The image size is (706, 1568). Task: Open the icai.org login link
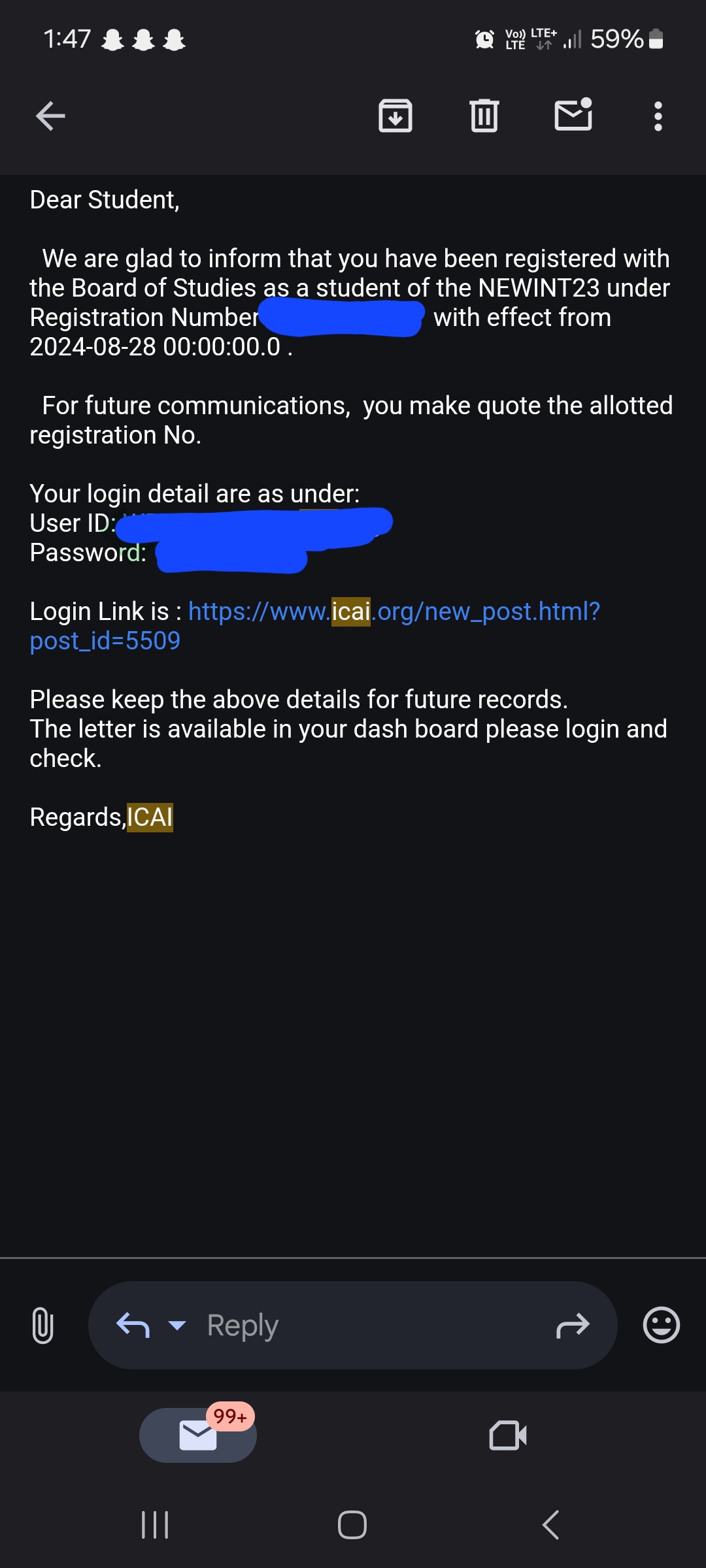[394, 612]
